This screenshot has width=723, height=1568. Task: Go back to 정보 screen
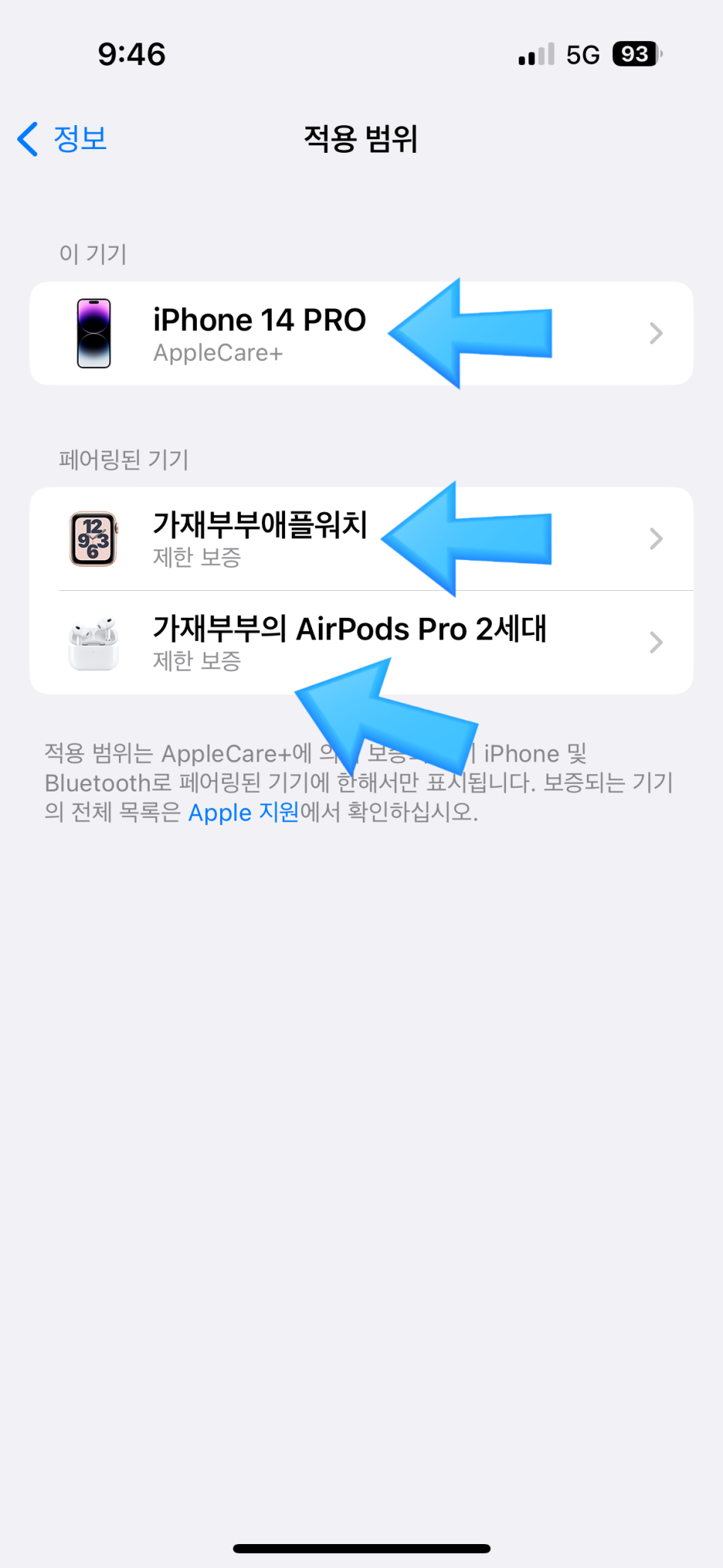[x=63, y=139]
